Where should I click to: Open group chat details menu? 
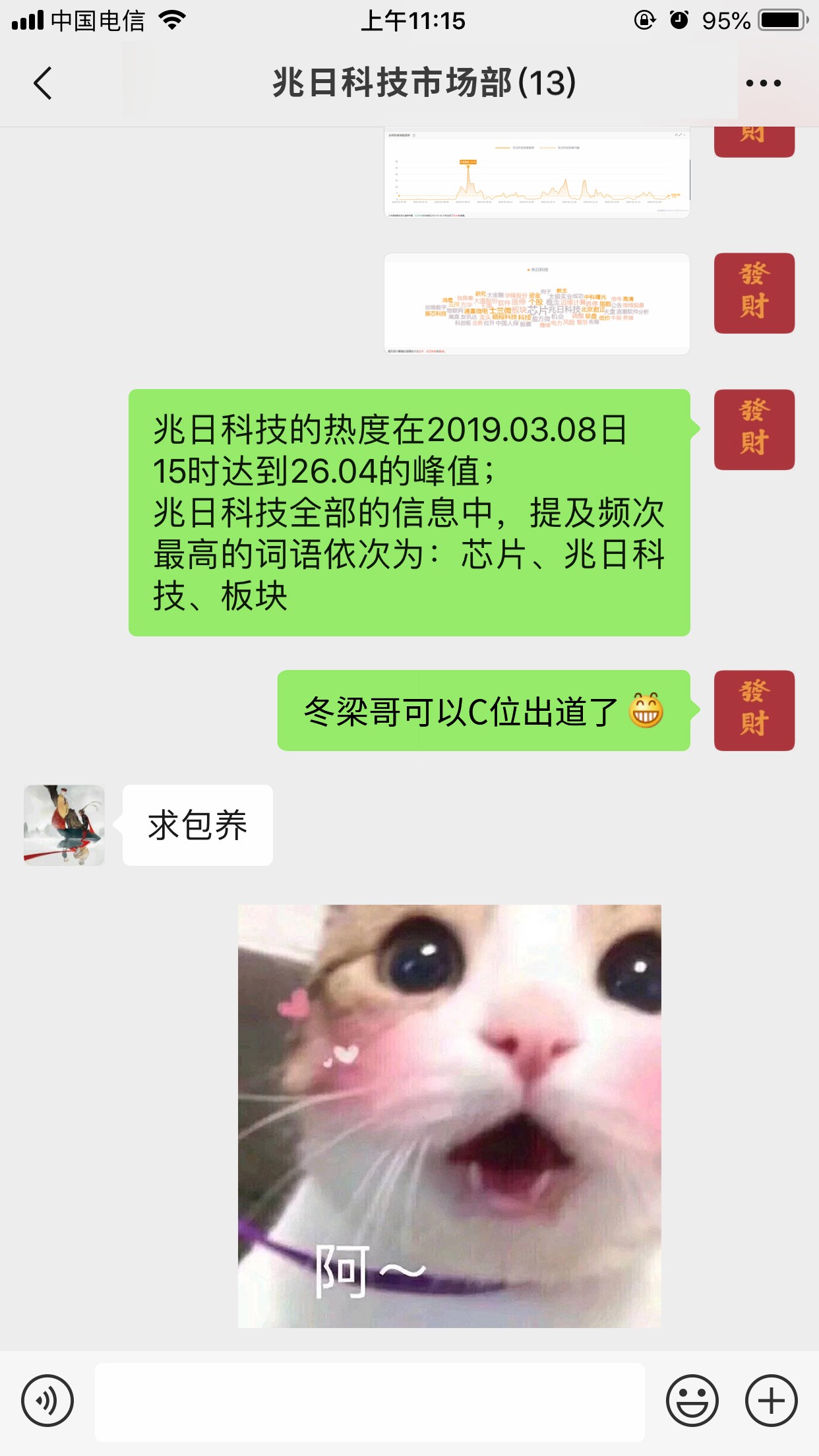tap(763, 84)
